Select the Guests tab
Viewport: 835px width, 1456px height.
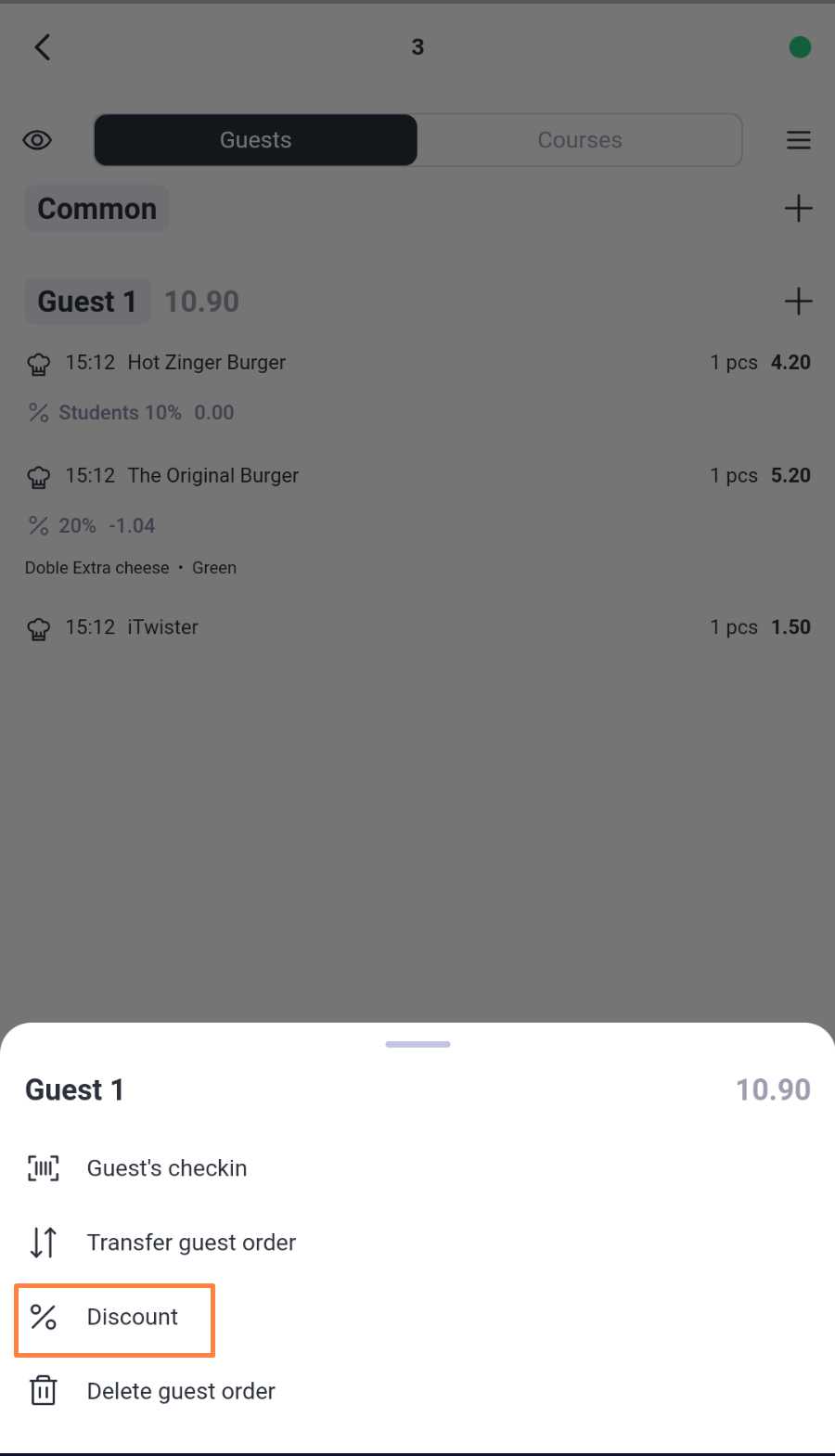(x=256, y=140)
